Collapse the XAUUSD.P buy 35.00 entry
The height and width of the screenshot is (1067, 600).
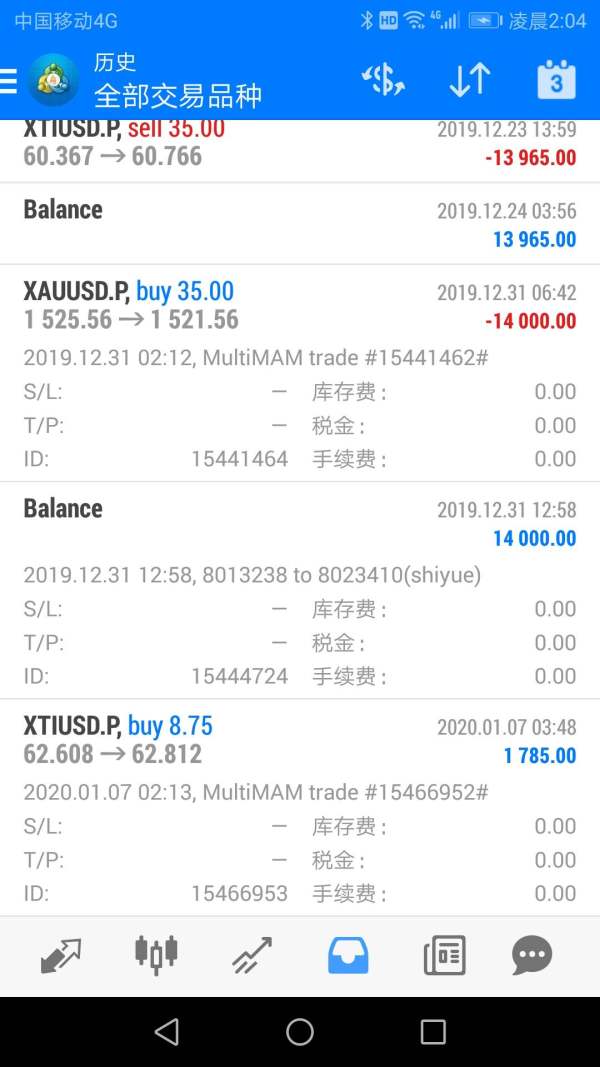click(x=300, y=306)
